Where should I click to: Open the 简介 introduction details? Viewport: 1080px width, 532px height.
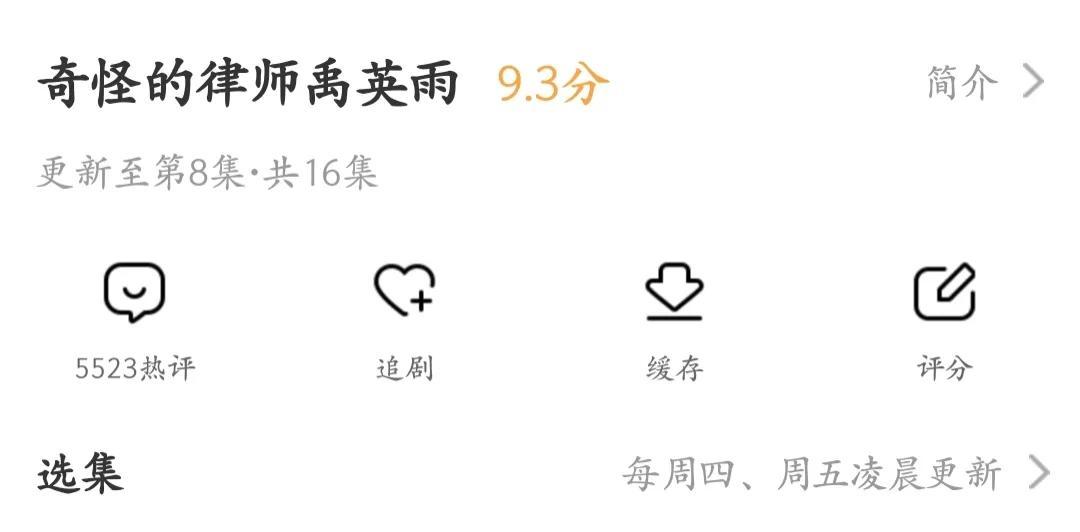984,84
